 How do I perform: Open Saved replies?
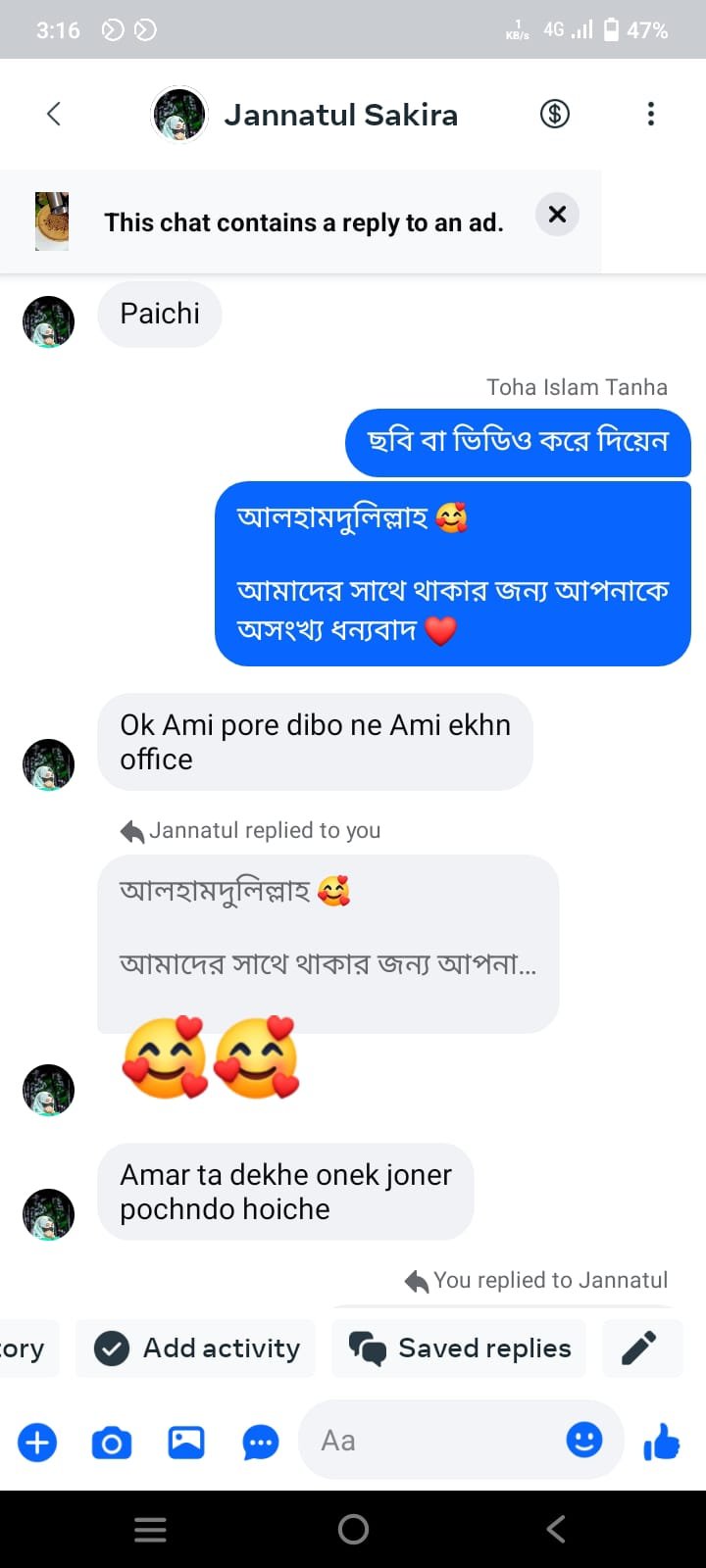tap(459, 1348)
